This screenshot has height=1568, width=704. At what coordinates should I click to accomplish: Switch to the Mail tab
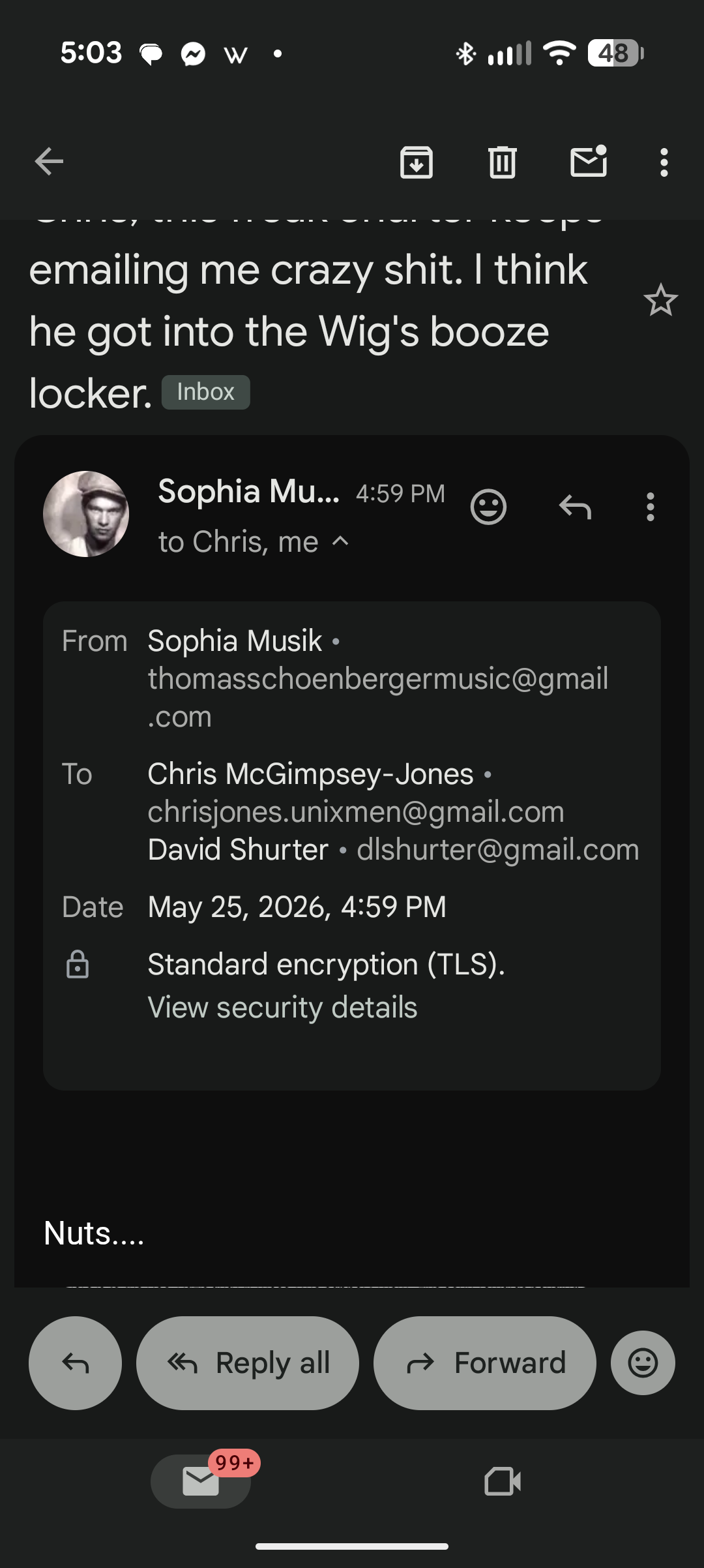click(201, 1481)
